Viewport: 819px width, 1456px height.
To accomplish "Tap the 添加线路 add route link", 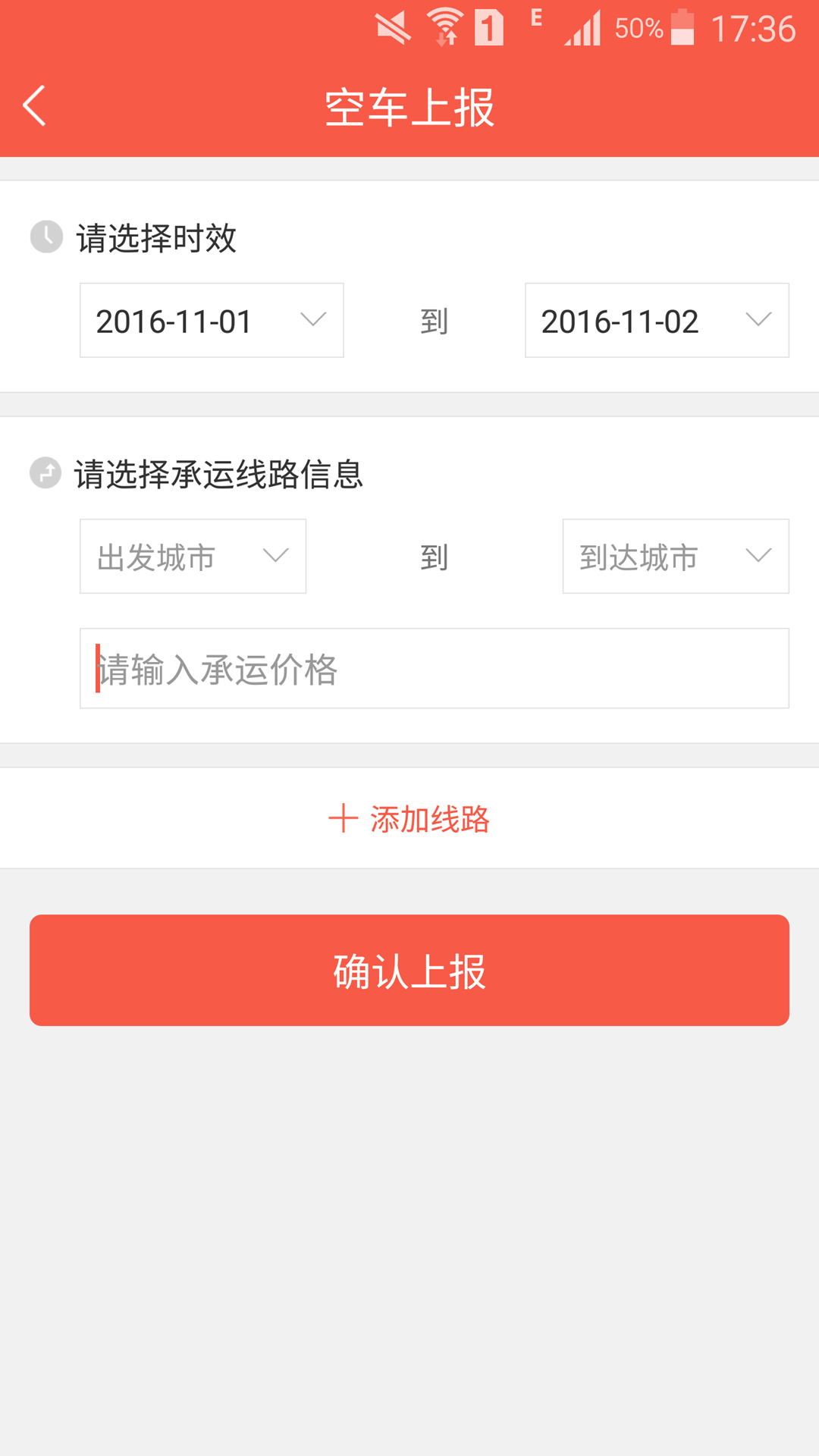I will [429, 819].
